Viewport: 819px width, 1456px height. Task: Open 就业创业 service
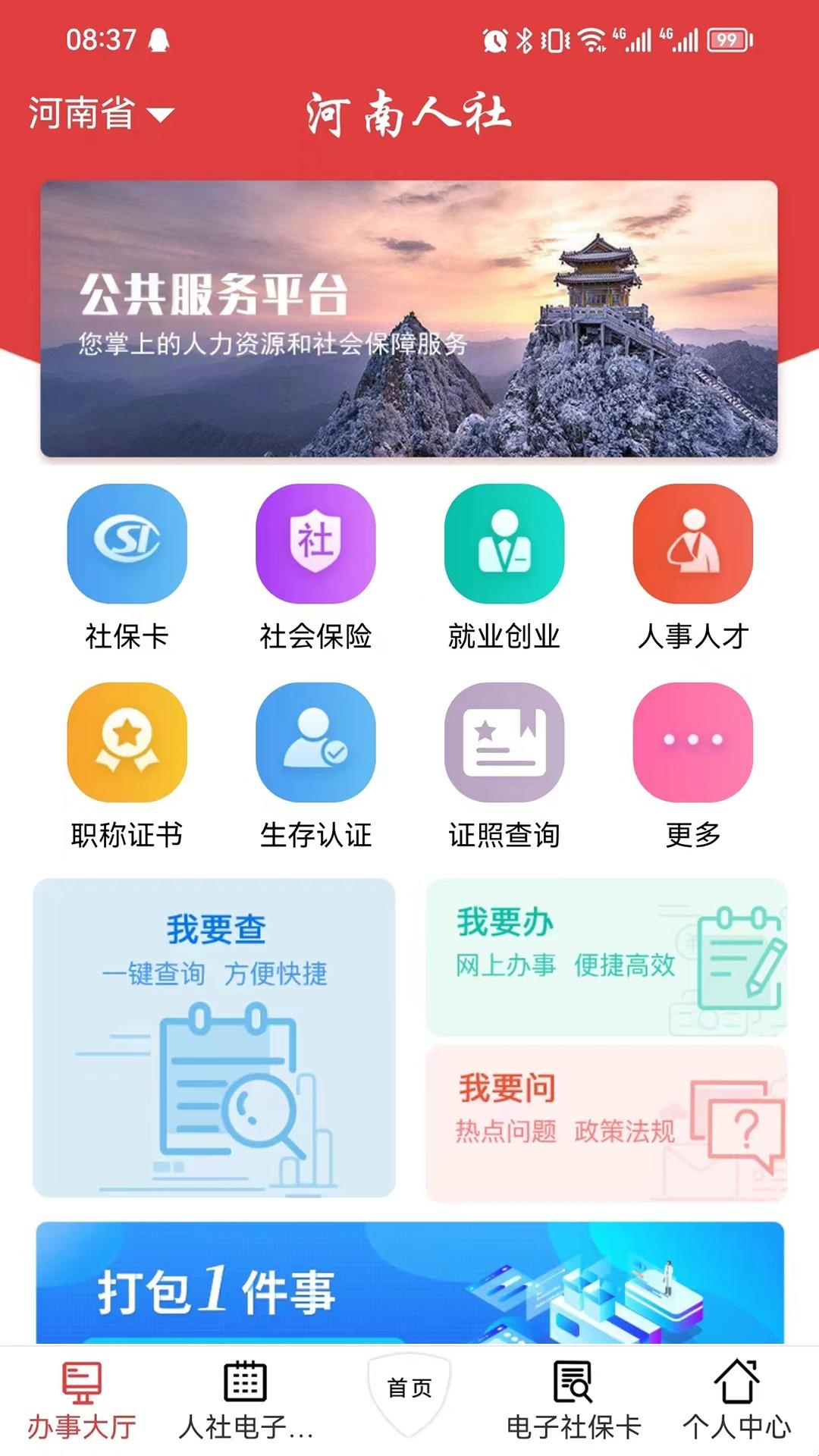[504, 567]
